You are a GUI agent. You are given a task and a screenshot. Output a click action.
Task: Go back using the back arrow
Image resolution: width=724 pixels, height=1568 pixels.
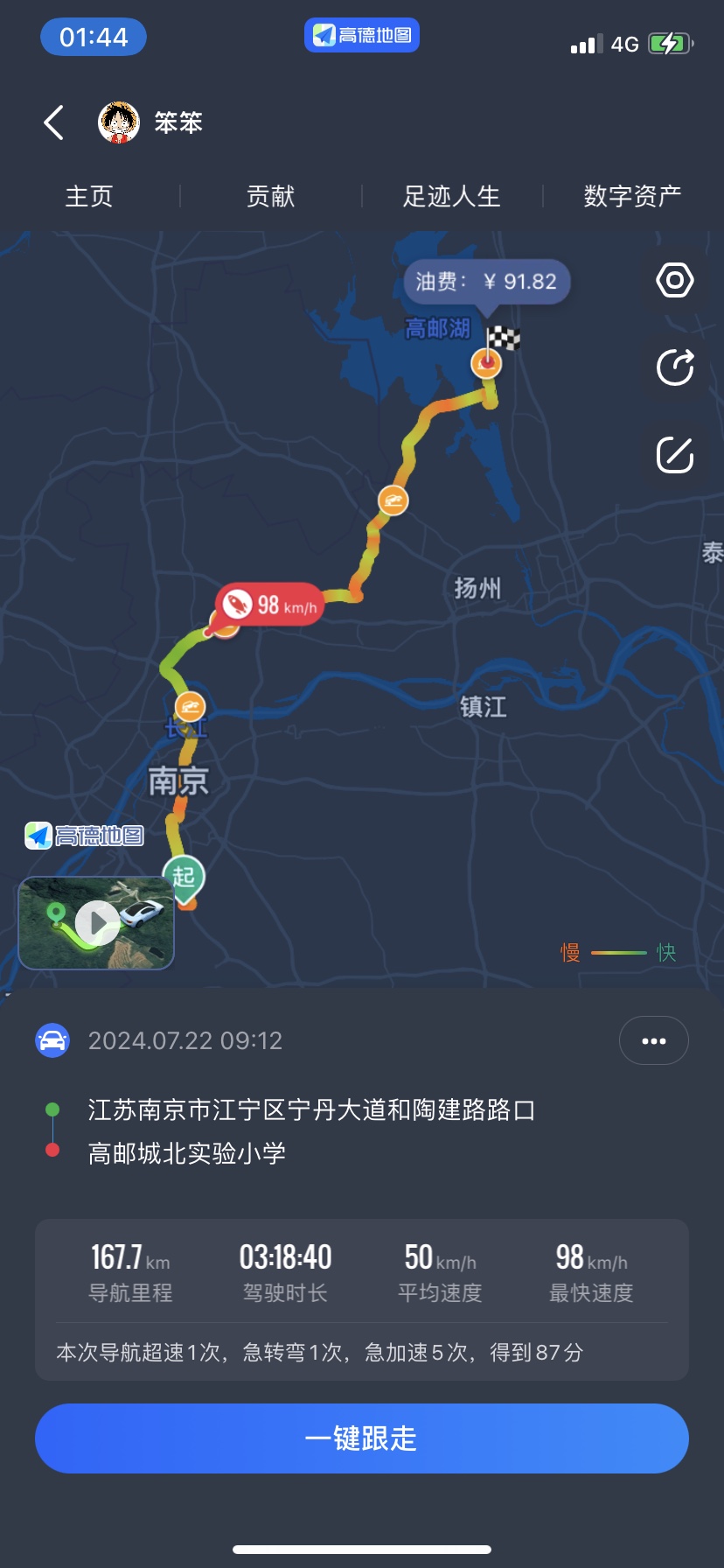(x=54, y=122)
